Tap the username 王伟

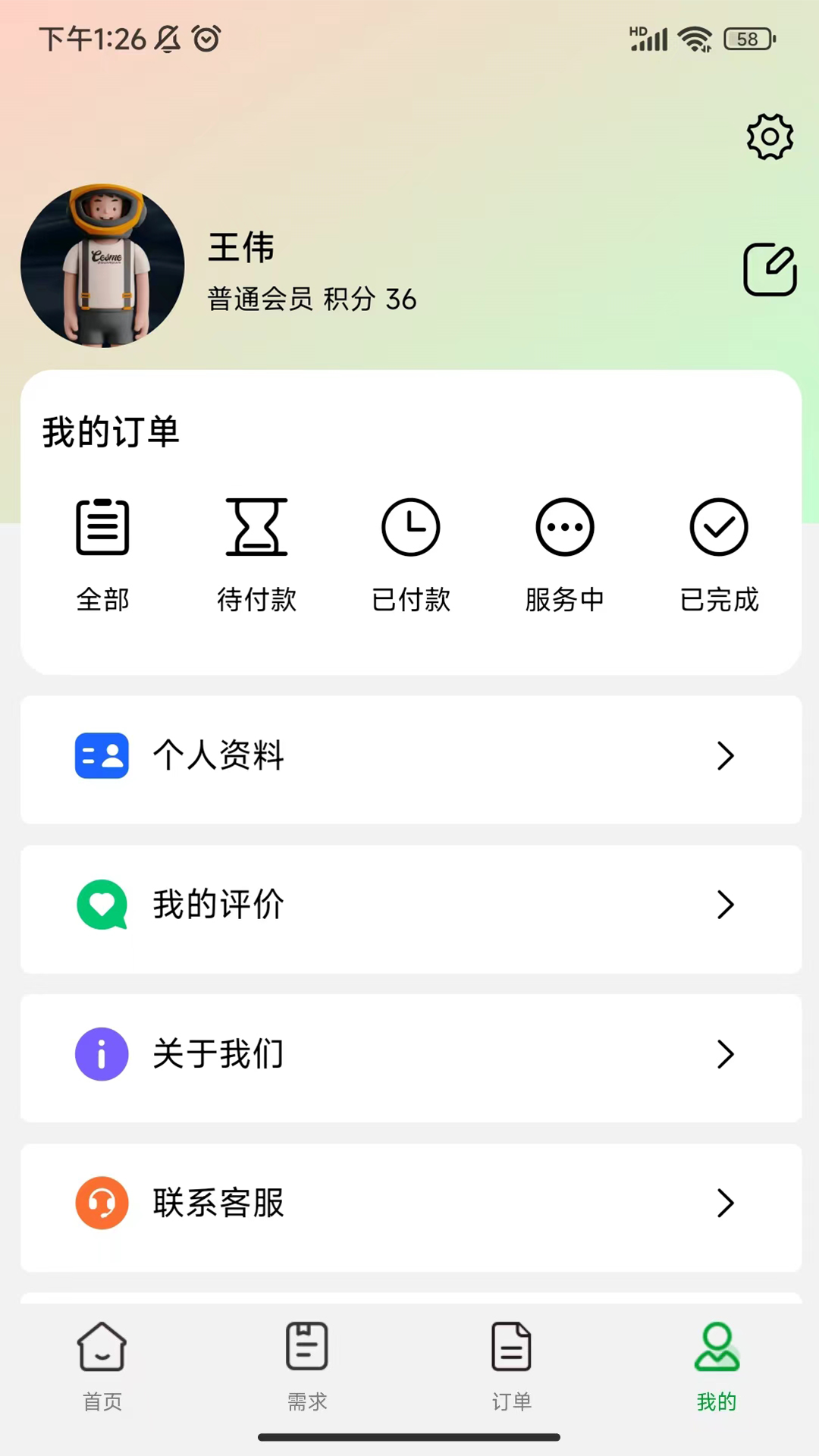point(240,248)
